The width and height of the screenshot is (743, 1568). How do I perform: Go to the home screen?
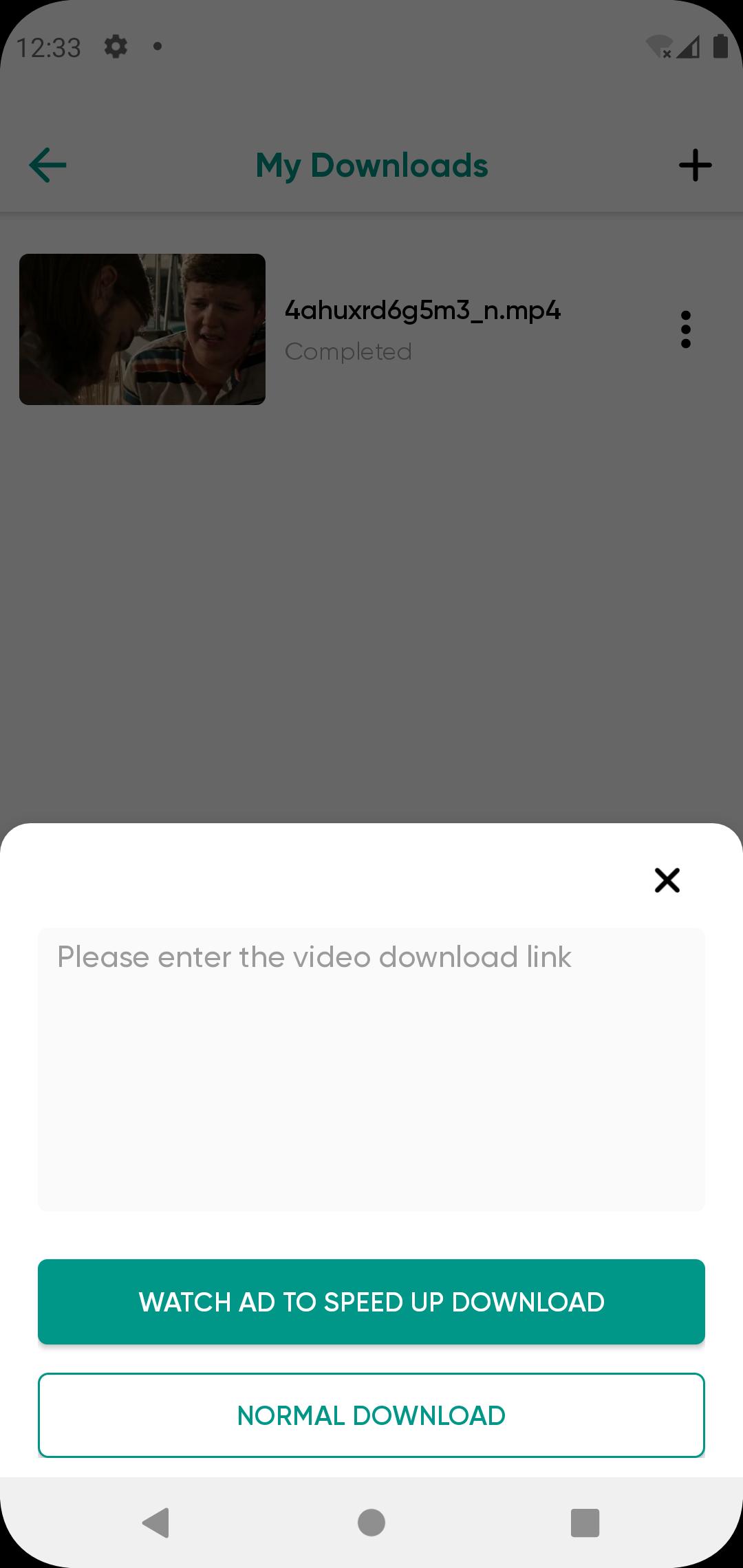tap(371, 1522)
